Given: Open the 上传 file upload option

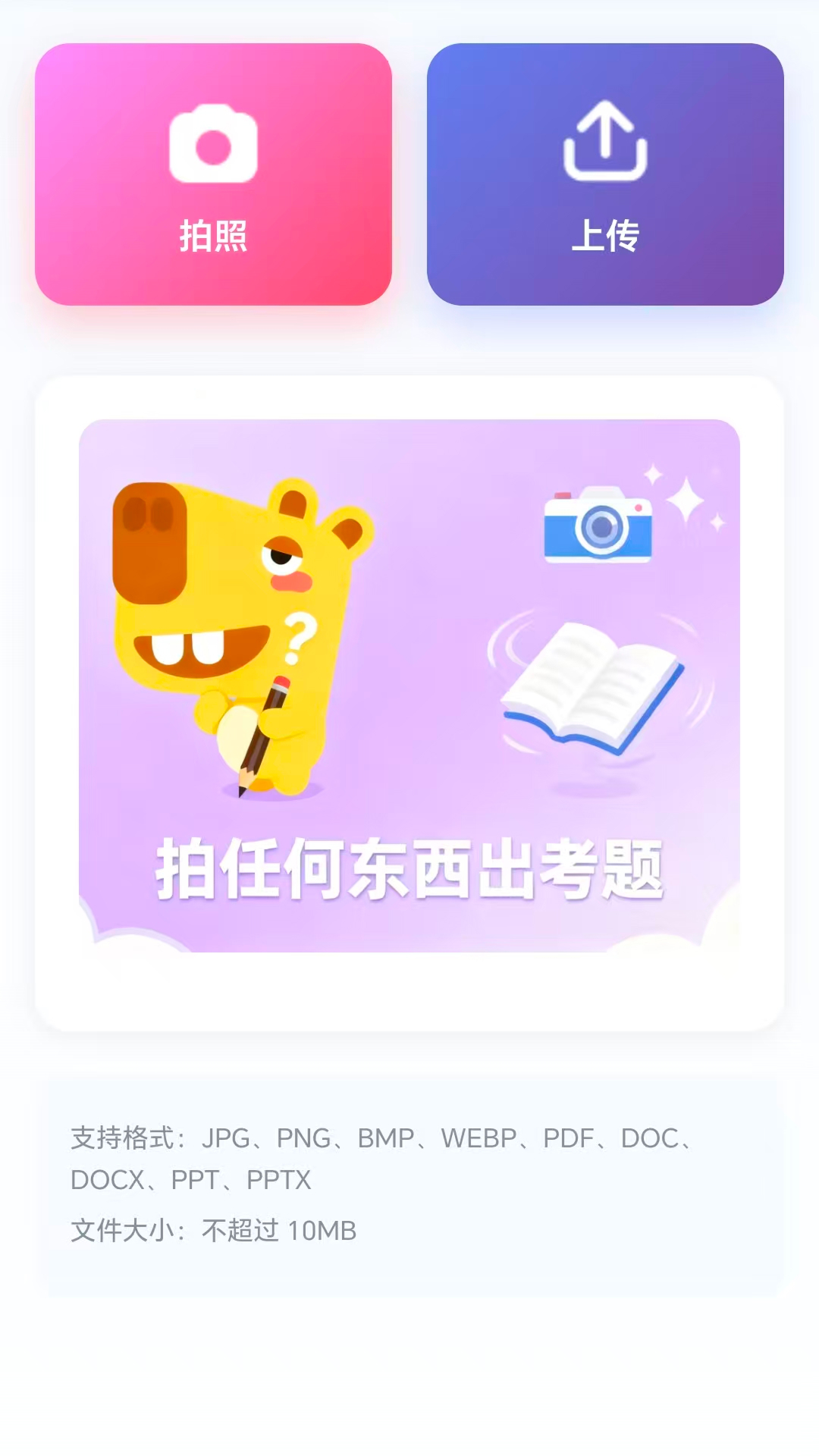Looking at the screenshot, I should coord(604,174).
